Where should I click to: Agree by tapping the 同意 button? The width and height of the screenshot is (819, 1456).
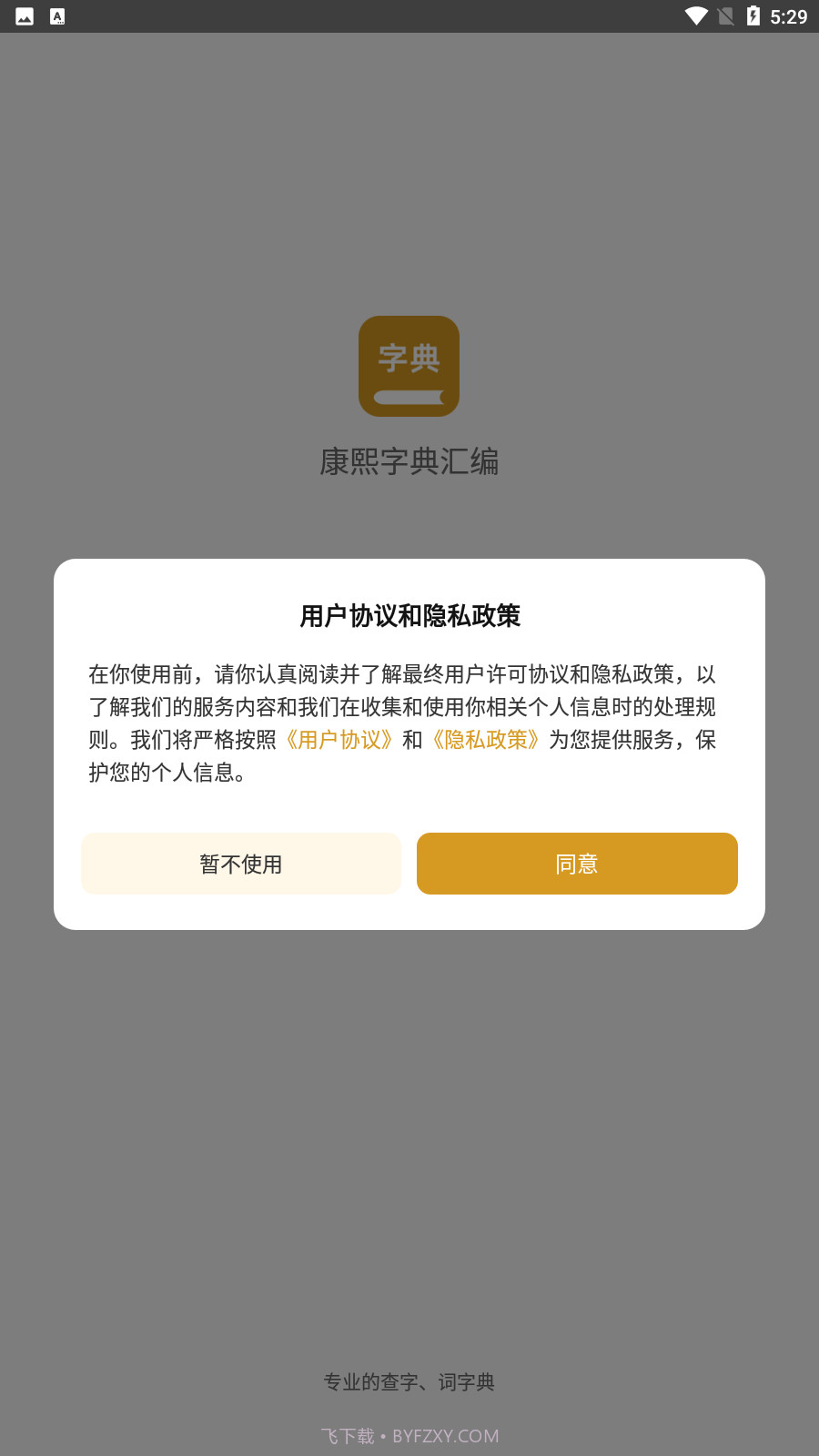coord(577,864)
